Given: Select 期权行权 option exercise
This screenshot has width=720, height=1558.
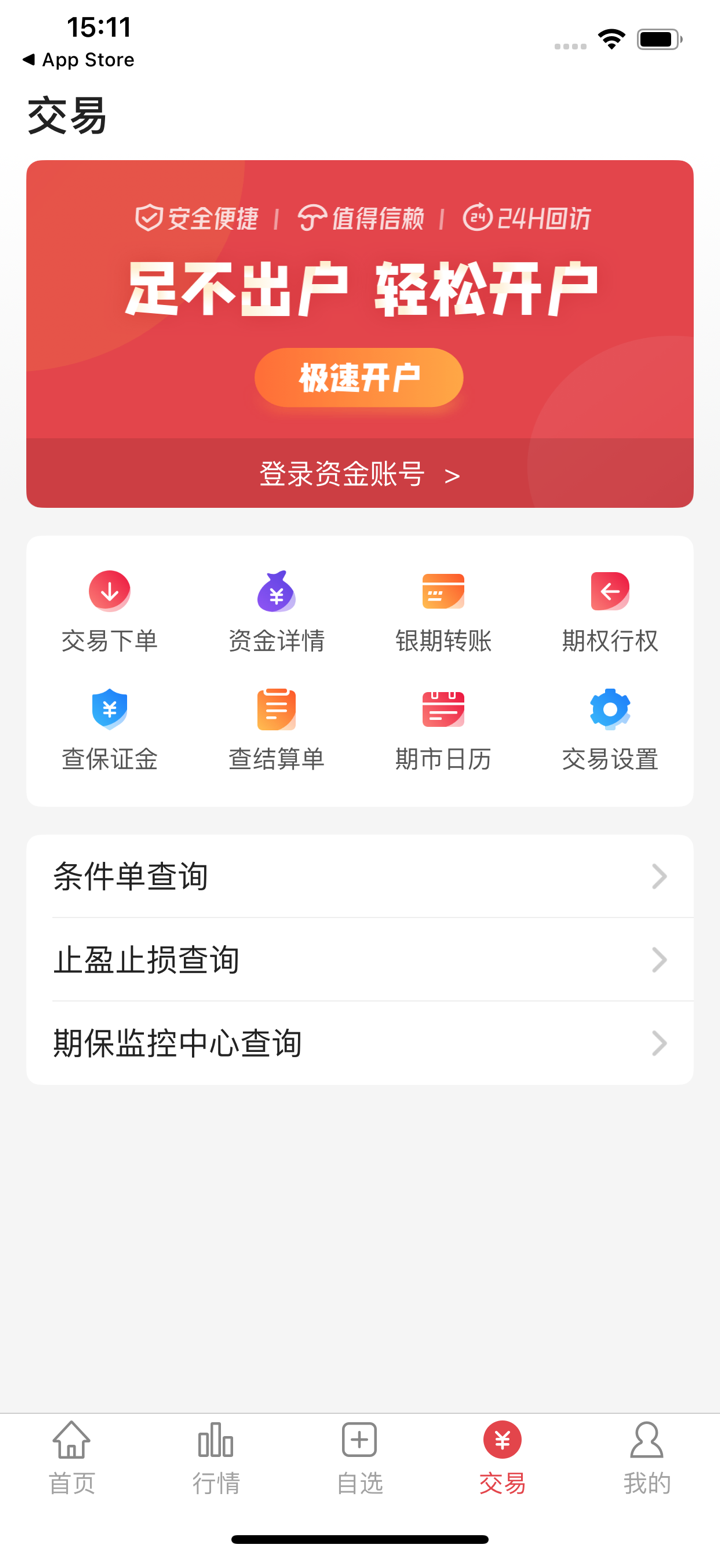Looking at the screenshot, I should click(x=610, y=611).
